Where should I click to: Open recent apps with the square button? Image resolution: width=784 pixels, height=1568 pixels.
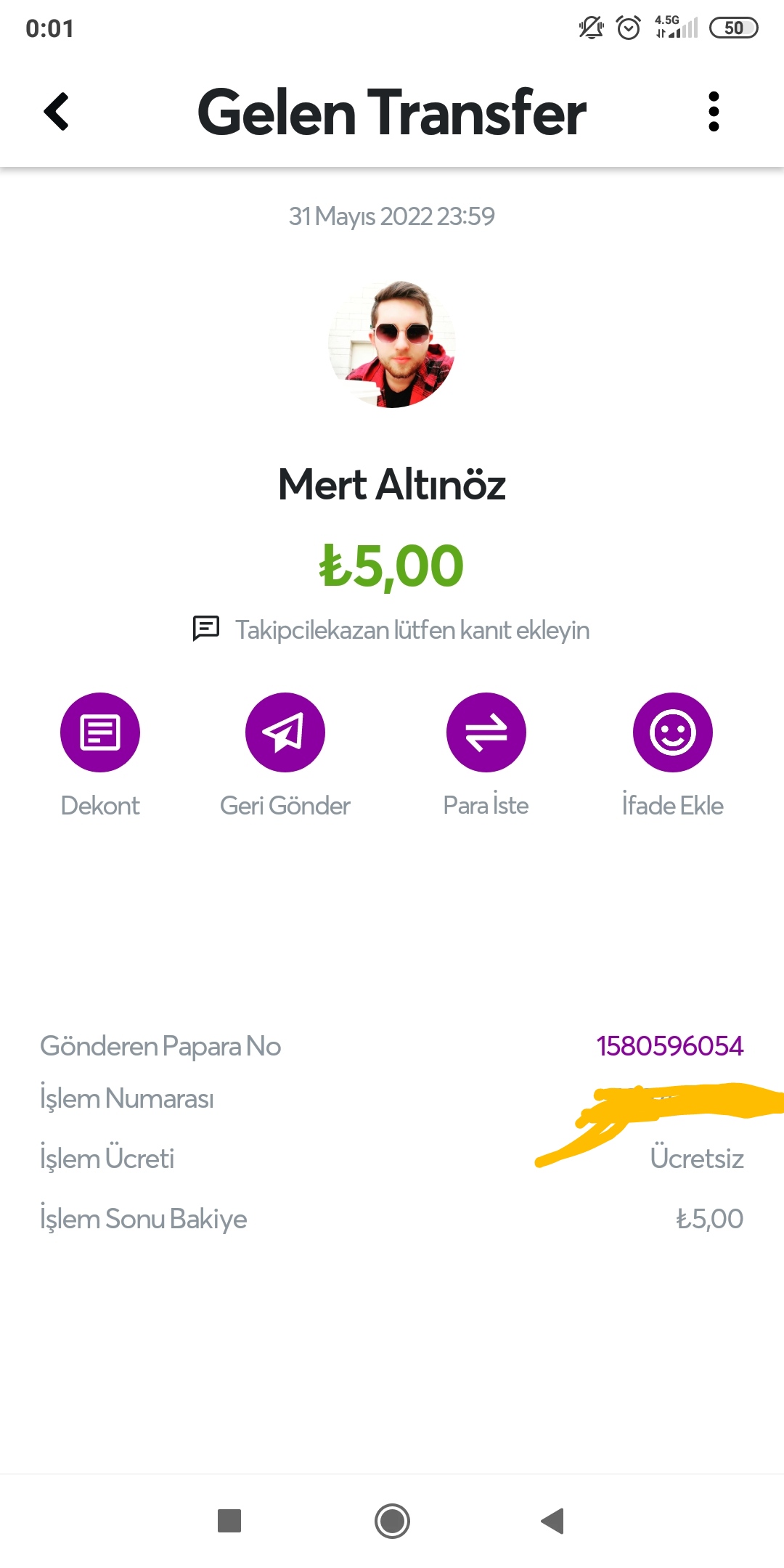[x=229, y=1521]
